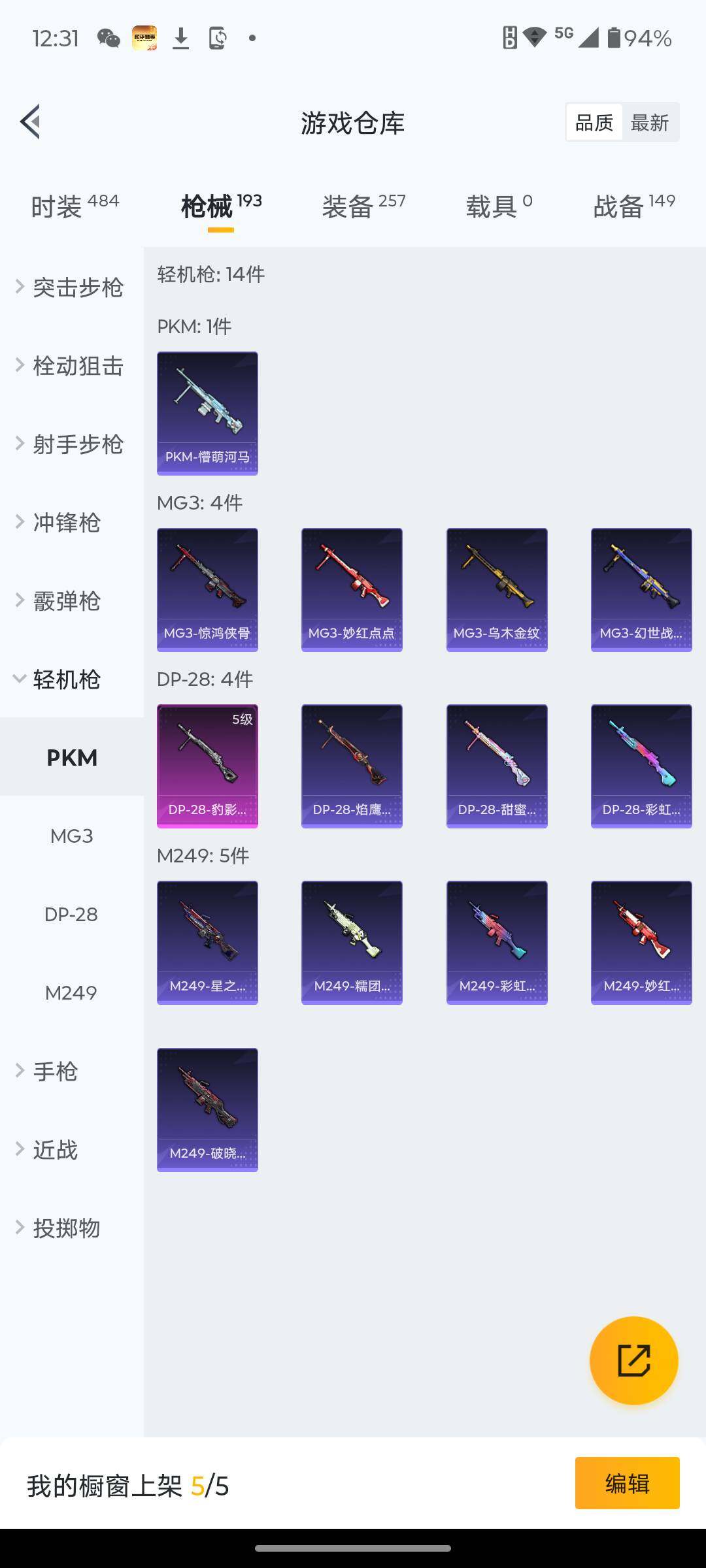The height and width of the screenshot is (1568, 706).
Task: Open the 战备 tab
Action: (633, 206)
